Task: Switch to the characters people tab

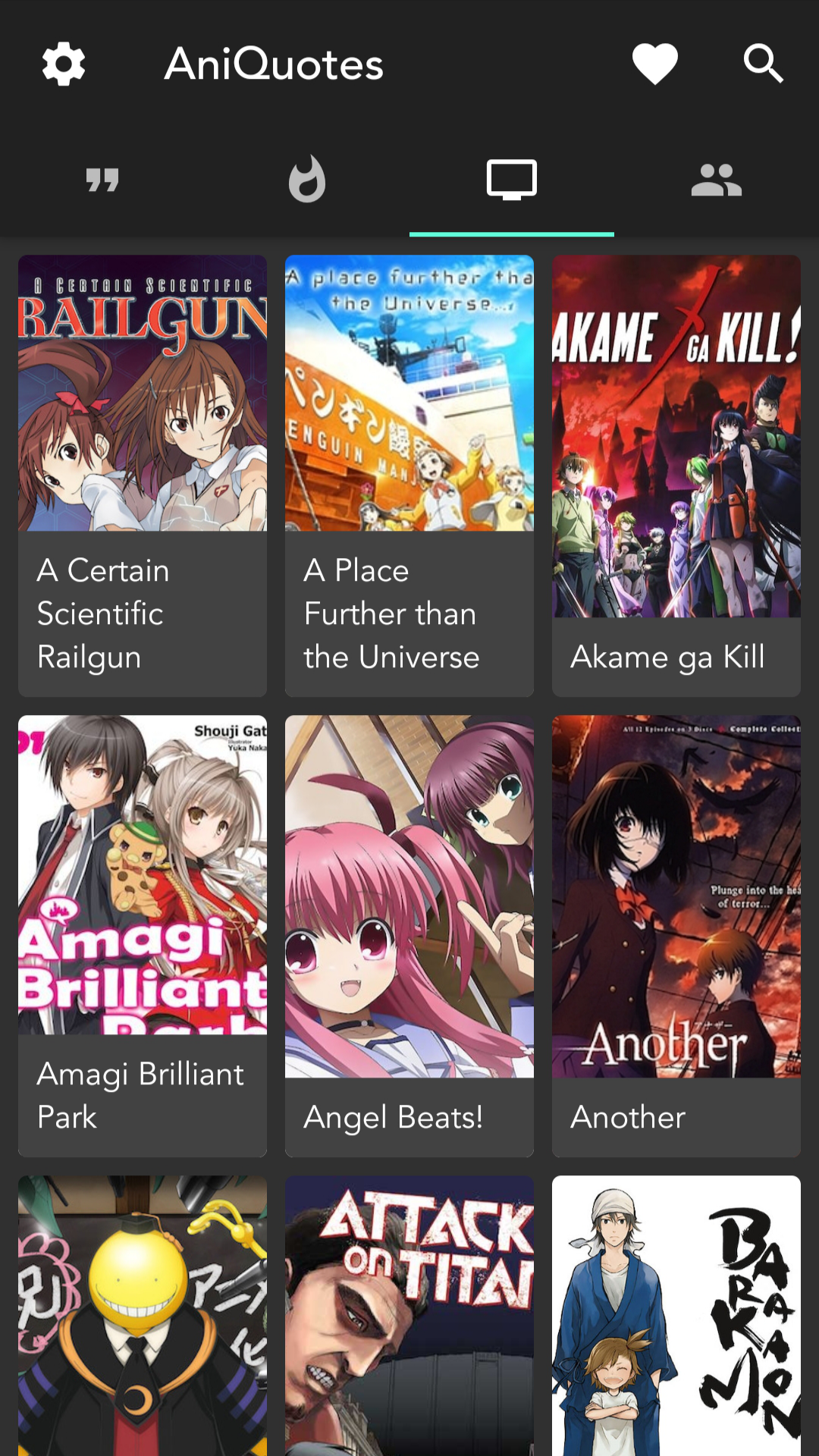Action: (x=717, y=180)
